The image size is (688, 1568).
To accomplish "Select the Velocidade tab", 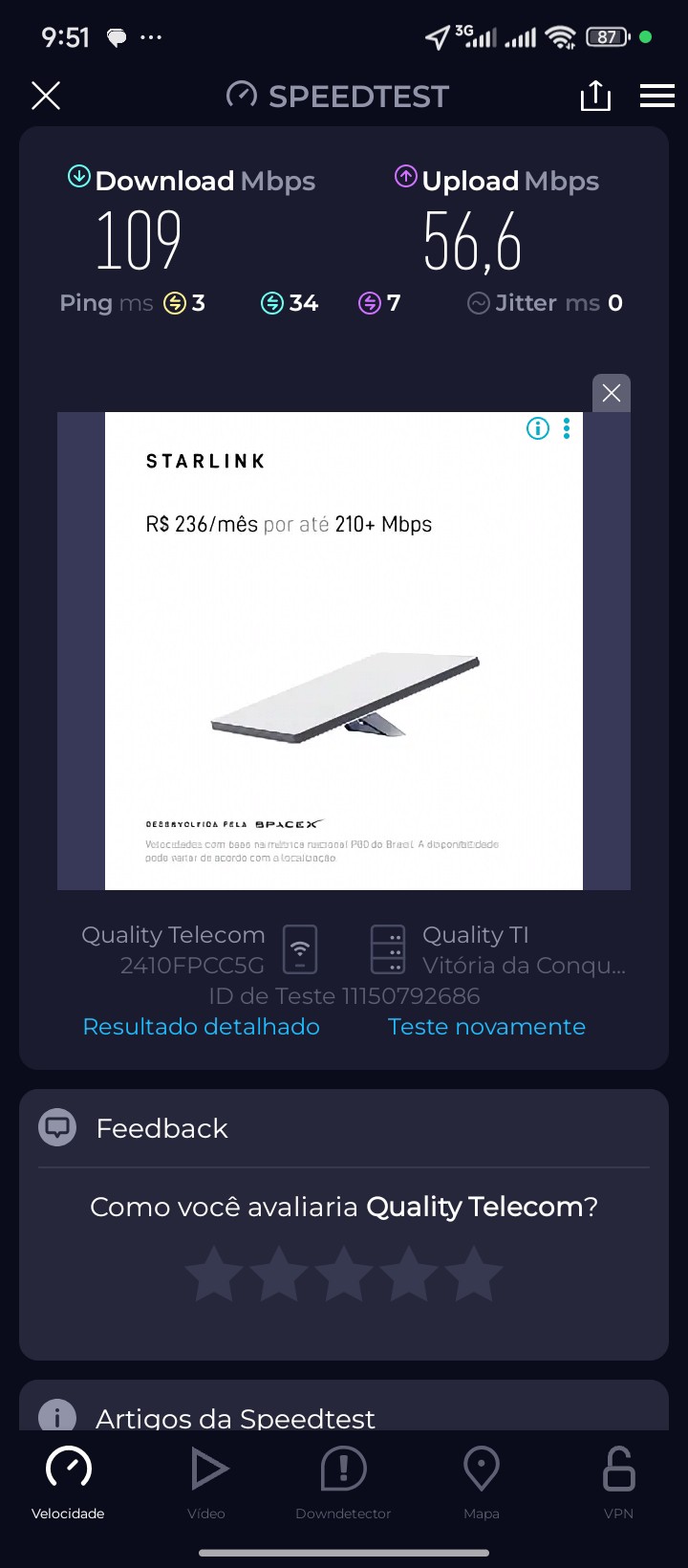I will [x=68, y=1481].
